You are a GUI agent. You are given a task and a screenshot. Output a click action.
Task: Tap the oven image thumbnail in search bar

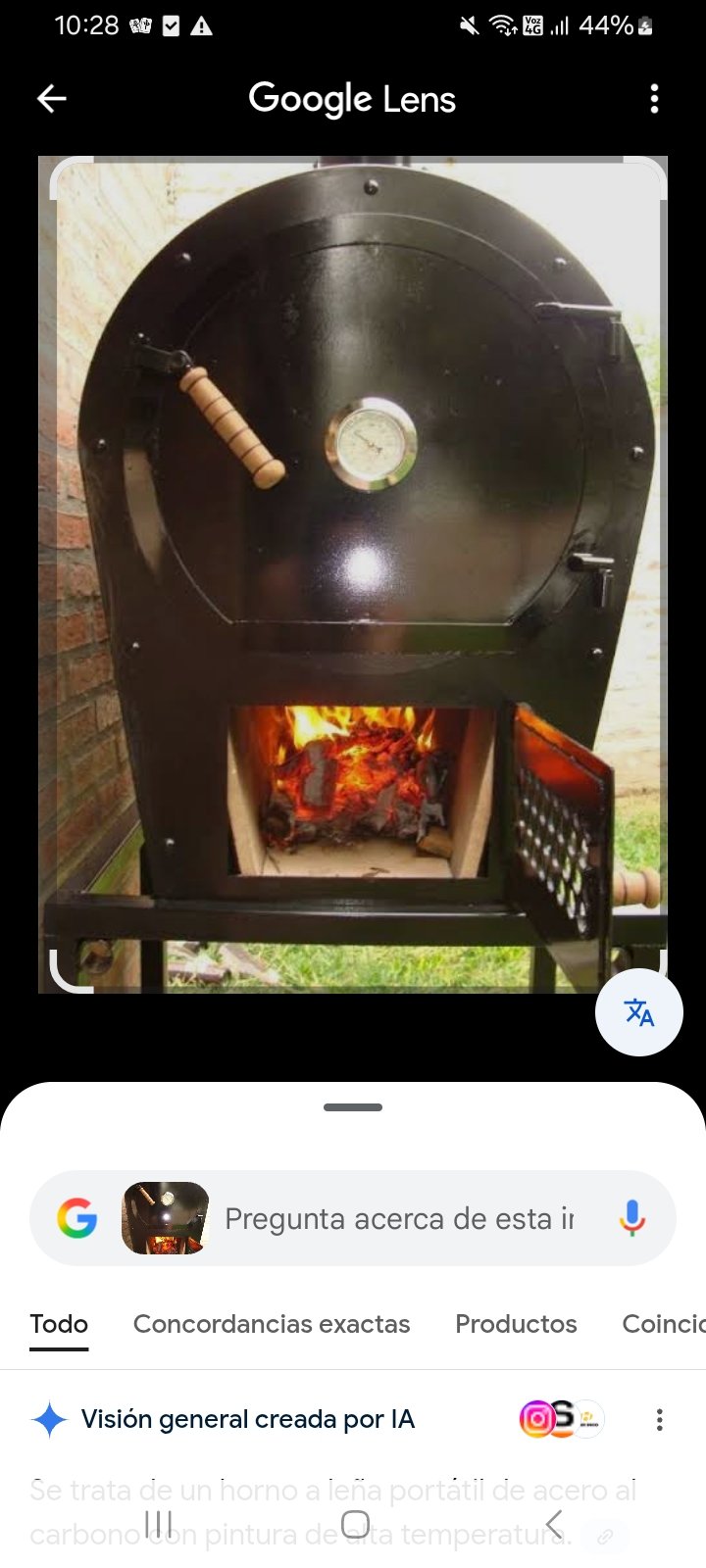(x=165, y=1218)
